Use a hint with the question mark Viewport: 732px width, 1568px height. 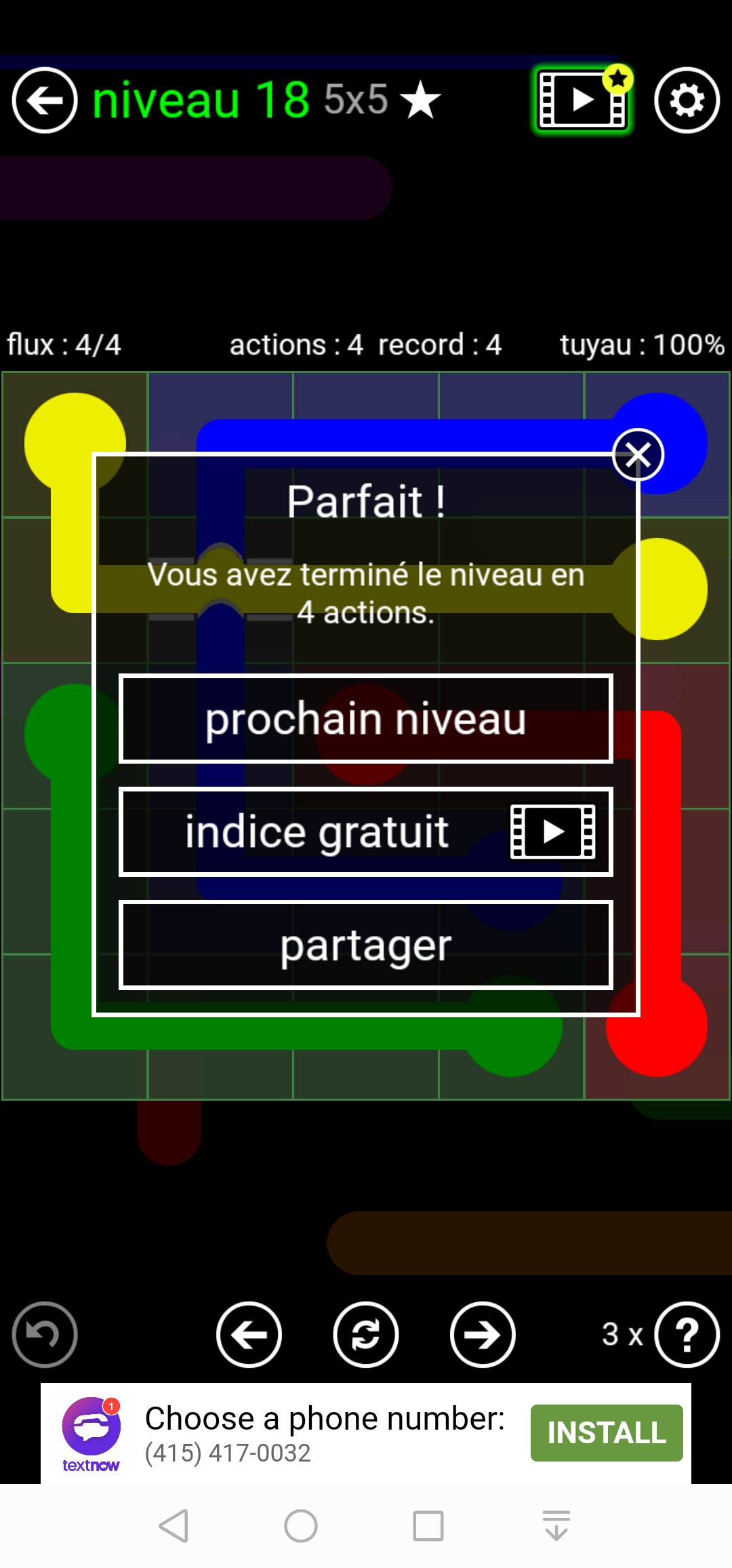click(x=687, y=1335)
